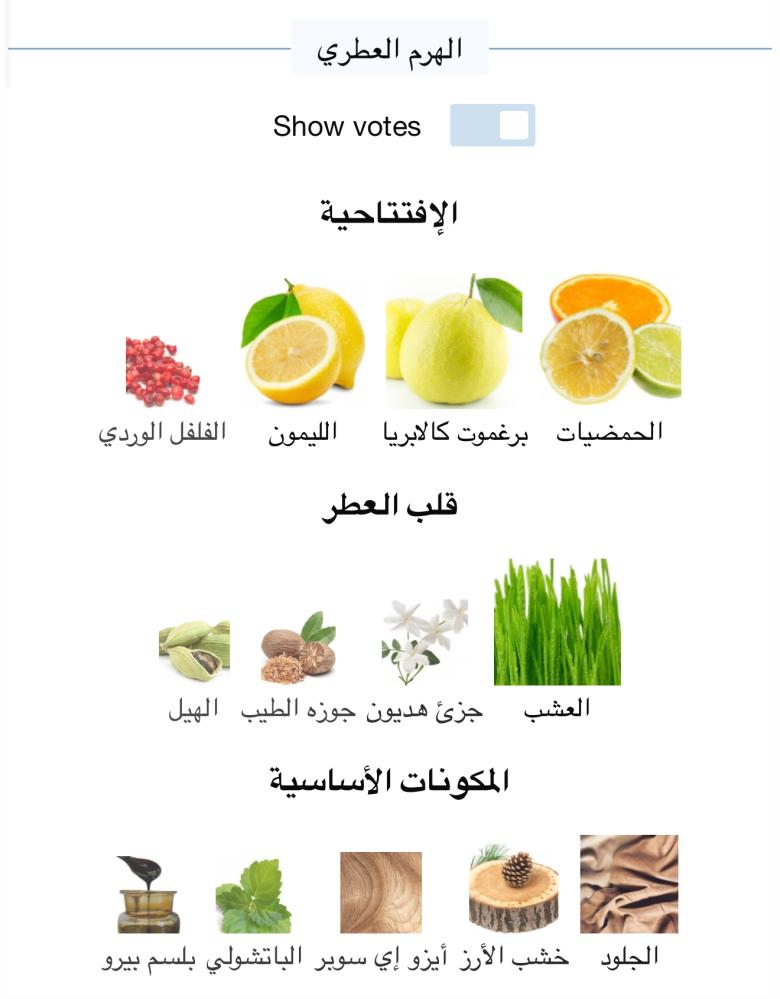Viewport: 780px width, 999px height.
Task: Tap the جزئ هديون note
Action: (424, 642)
